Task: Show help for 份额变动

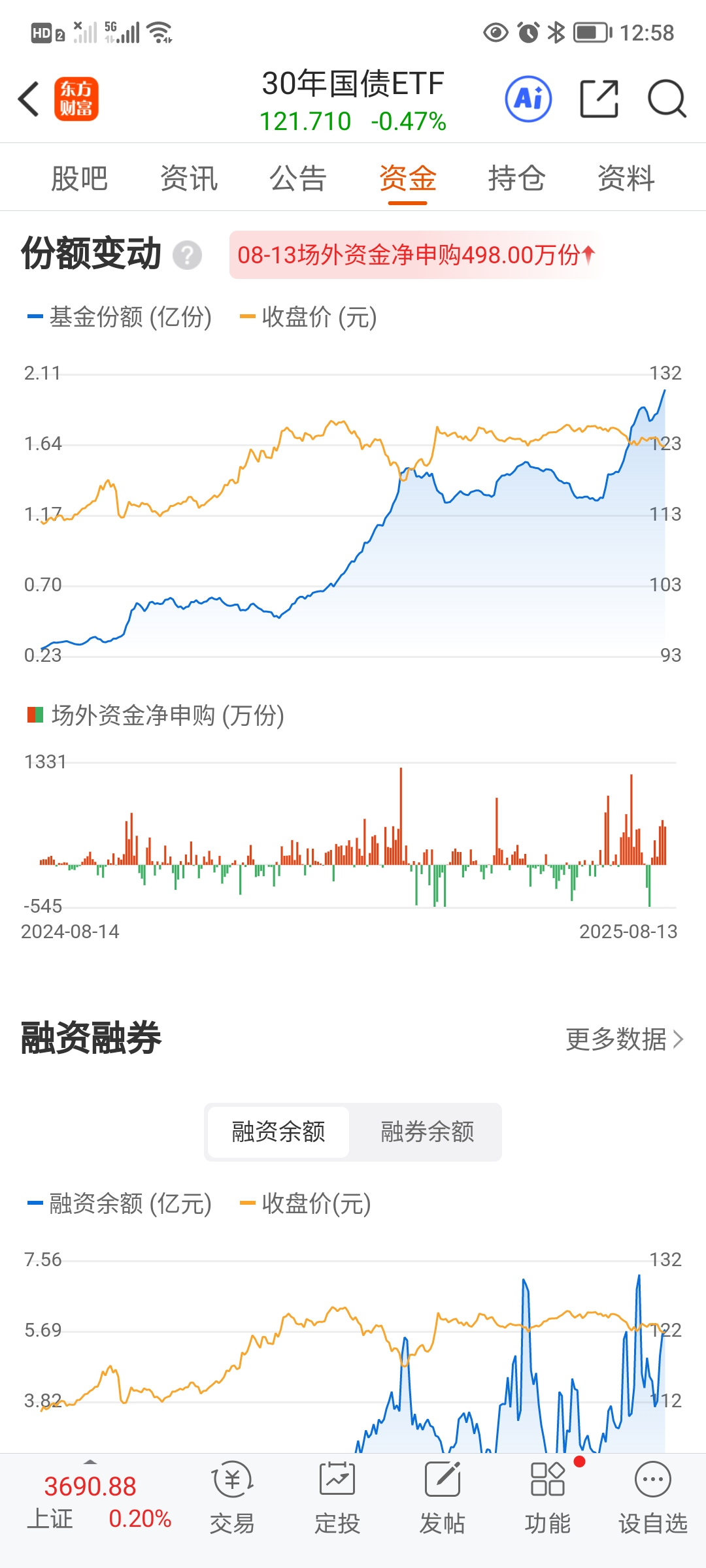Action: coord(187,255)
